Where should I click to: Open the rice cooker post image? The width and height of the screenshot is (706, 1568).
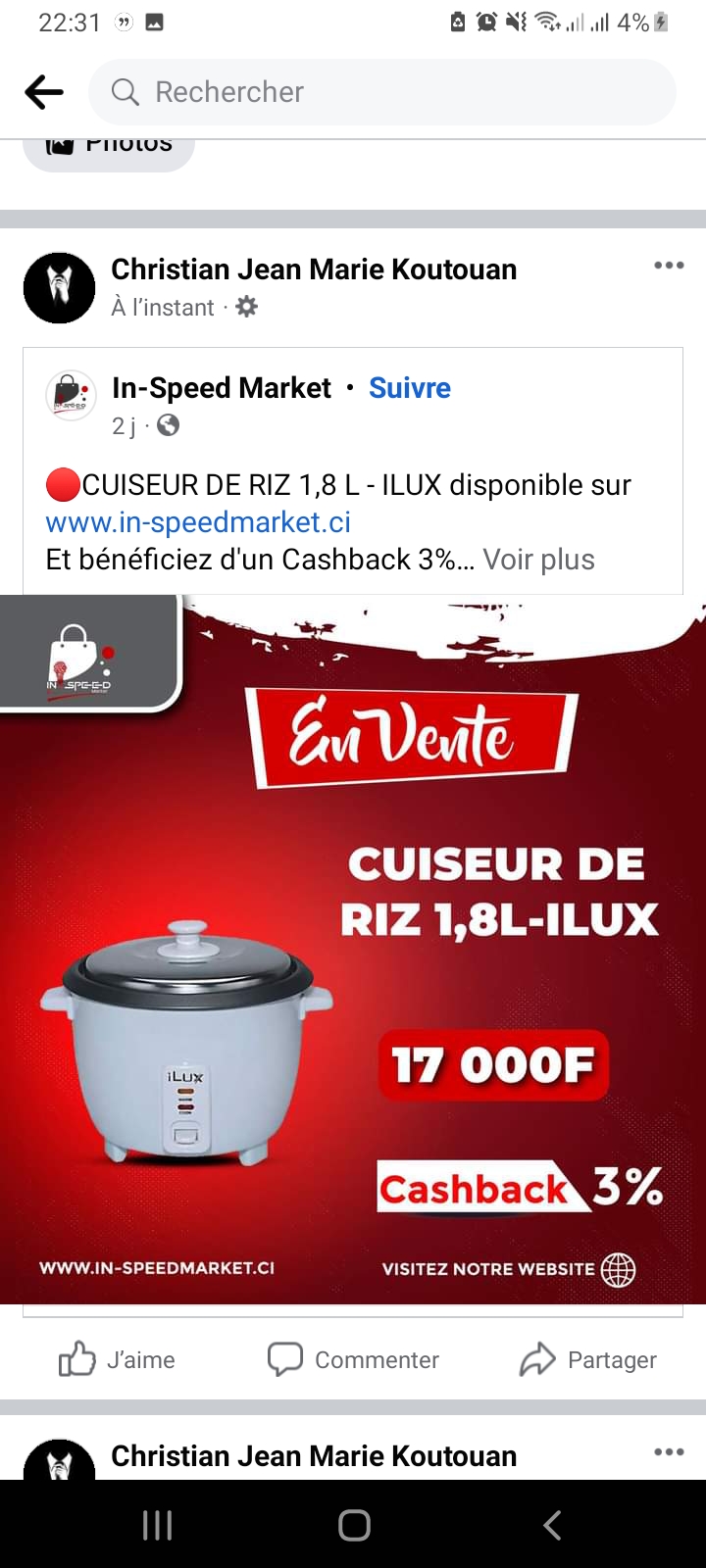tap(353, 951)
